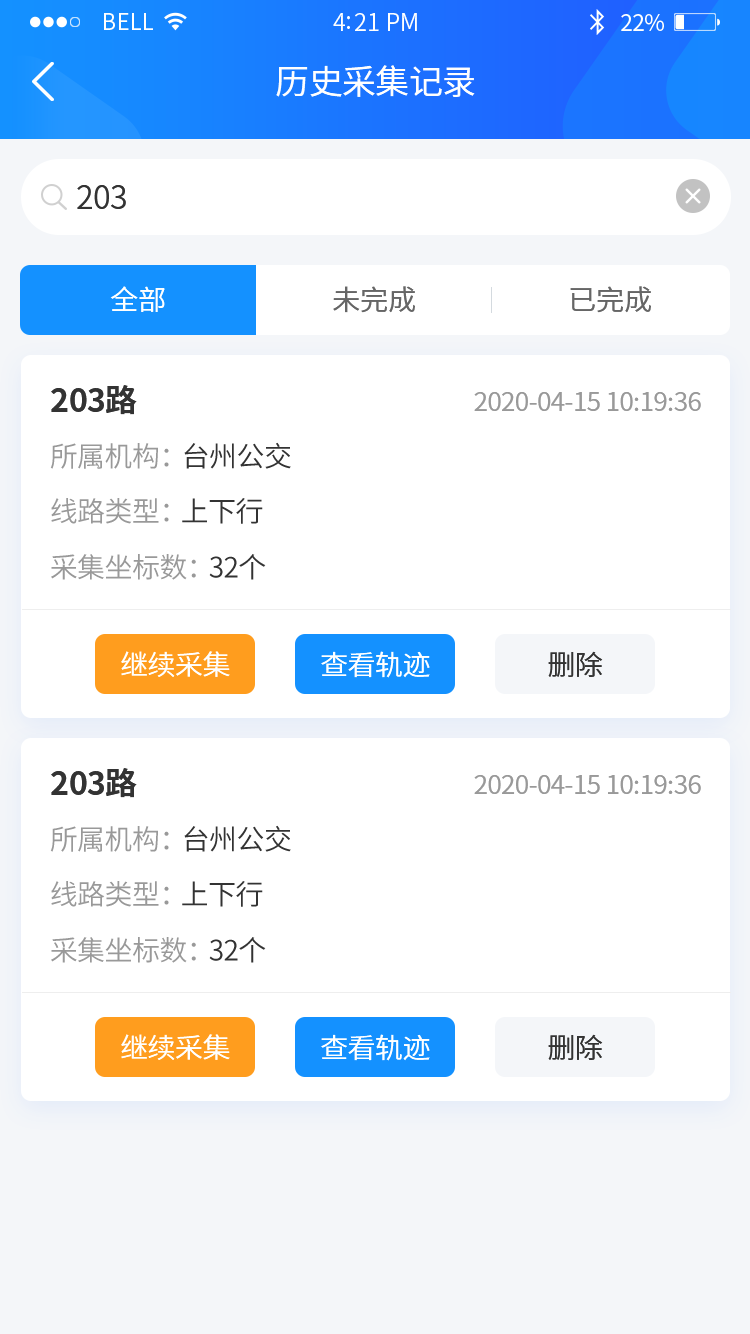
Task: Tap 继续采集 on the second 203路 record
Action: [x=174, y=1046]
